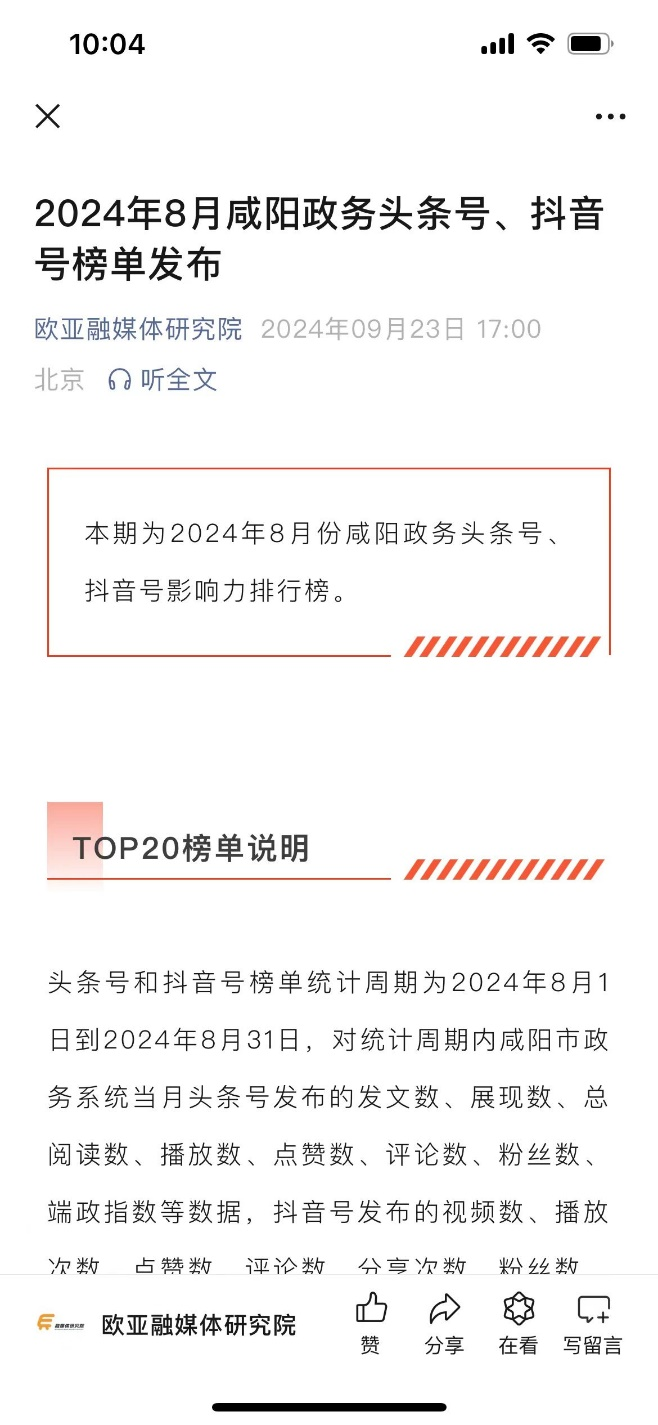Close the article page

click(48, 117)
